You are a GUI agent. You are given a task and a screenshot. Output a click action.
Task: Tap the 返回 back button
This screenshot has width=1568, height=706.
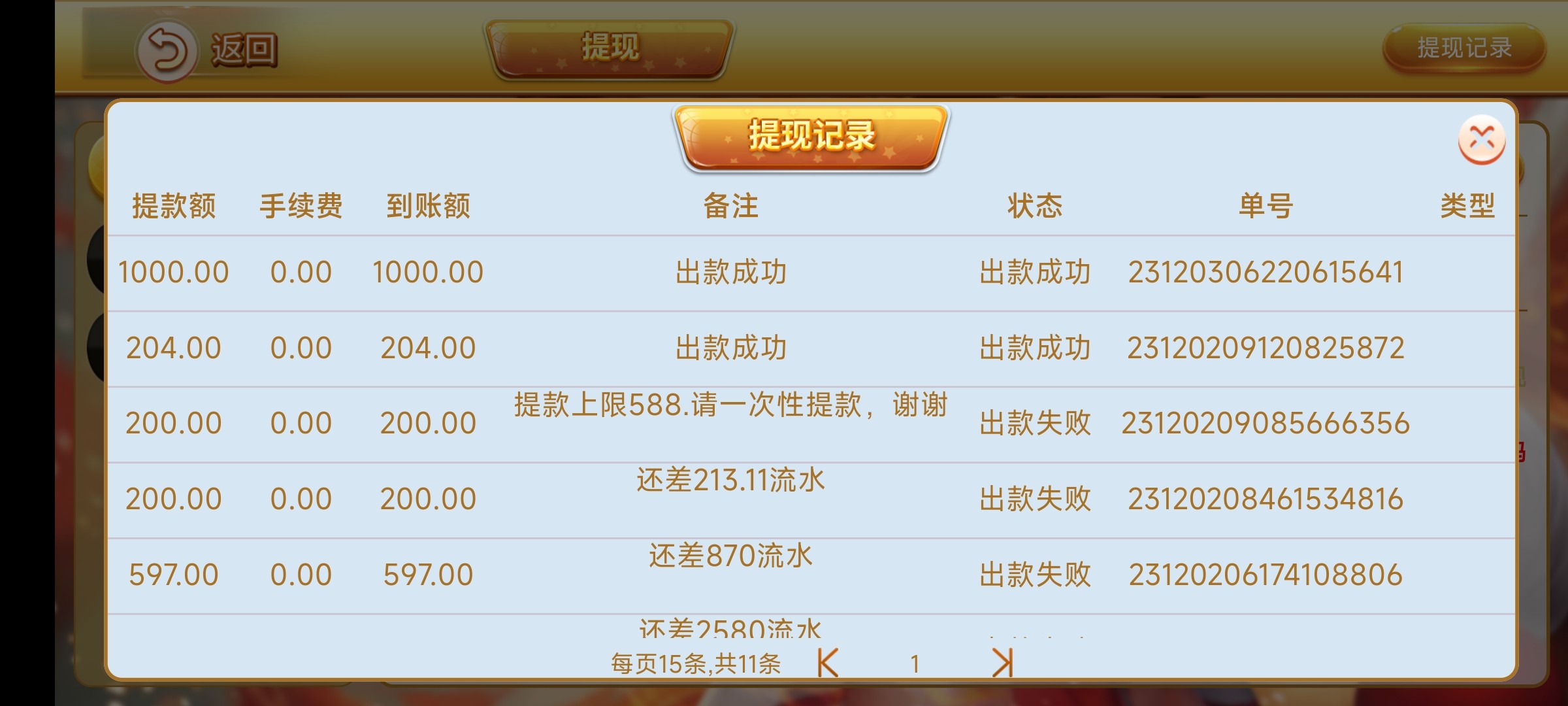coord(208,50)
